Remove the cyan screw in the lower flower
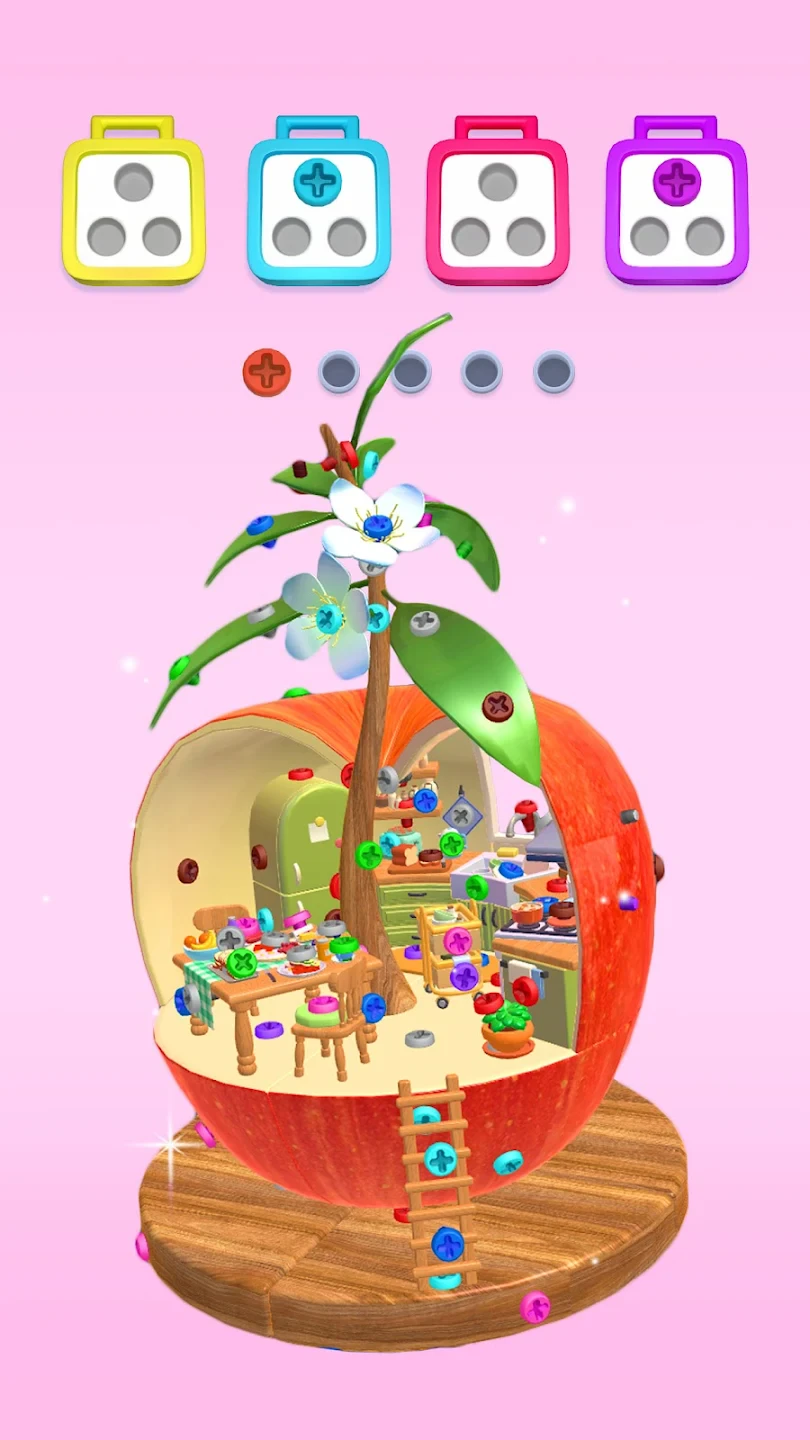Screen dimensions: 810x1440 click(328, 614)
